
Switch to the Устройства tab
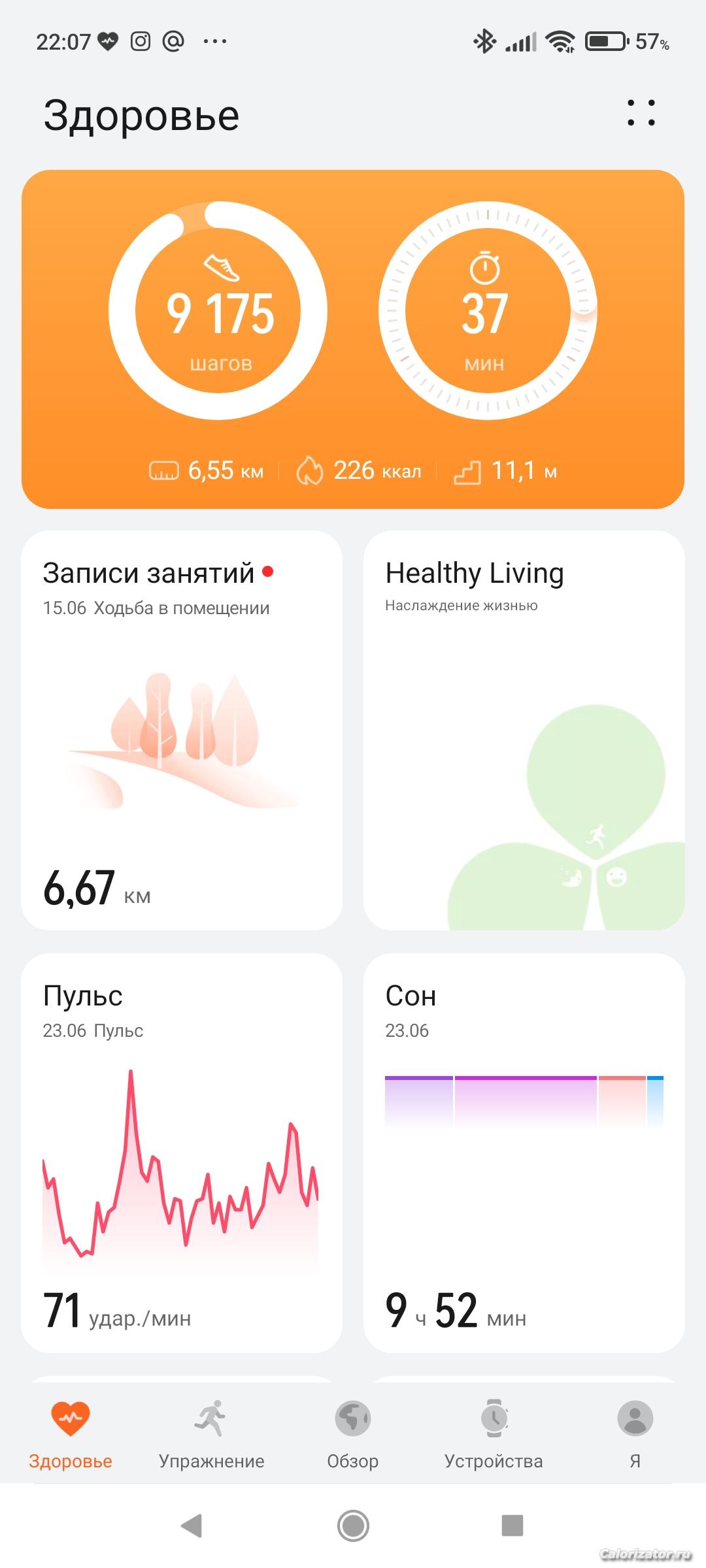pos(494,1435)
